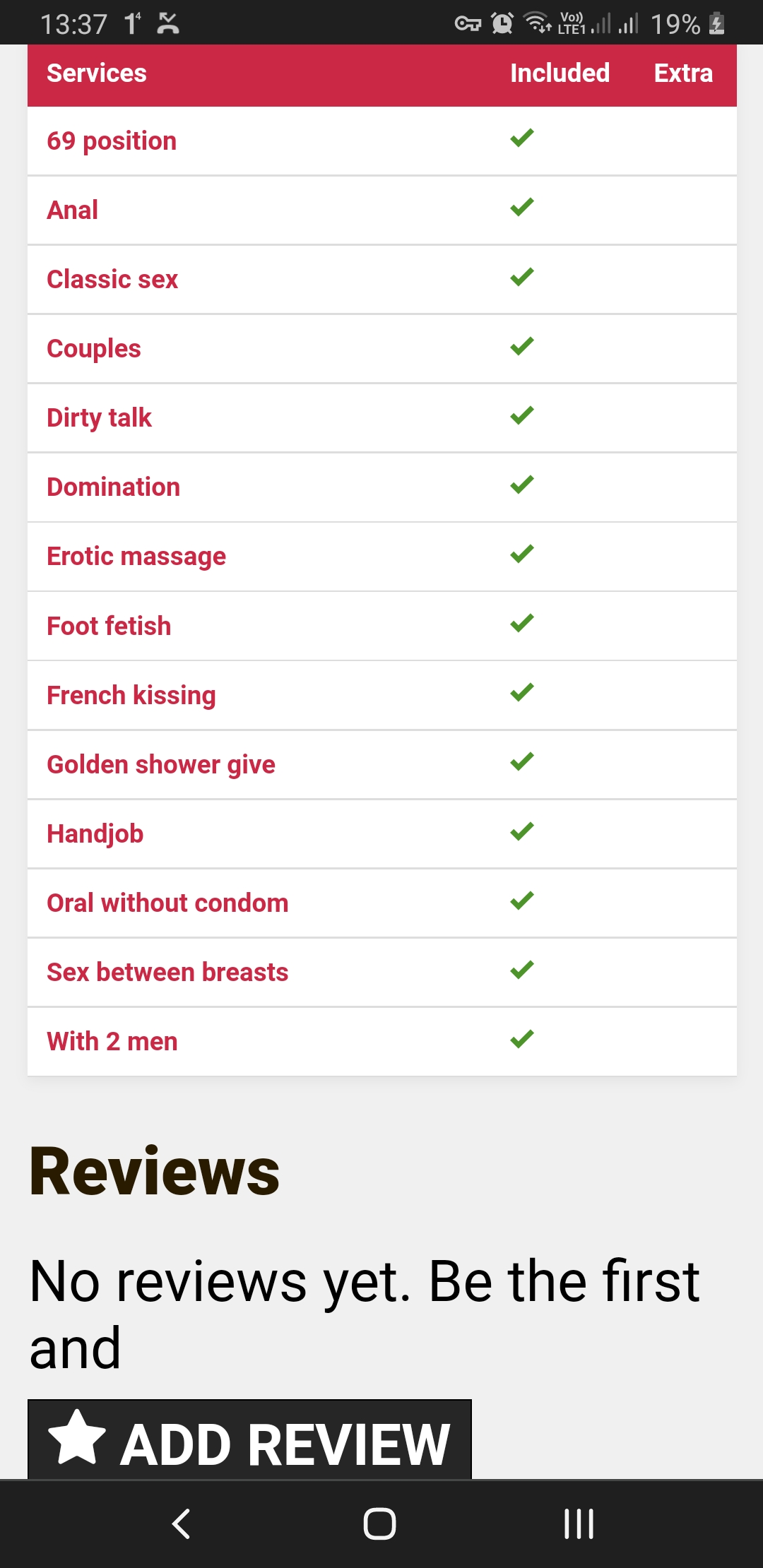Open the Foot fetish link

click(x=109, y=626)
